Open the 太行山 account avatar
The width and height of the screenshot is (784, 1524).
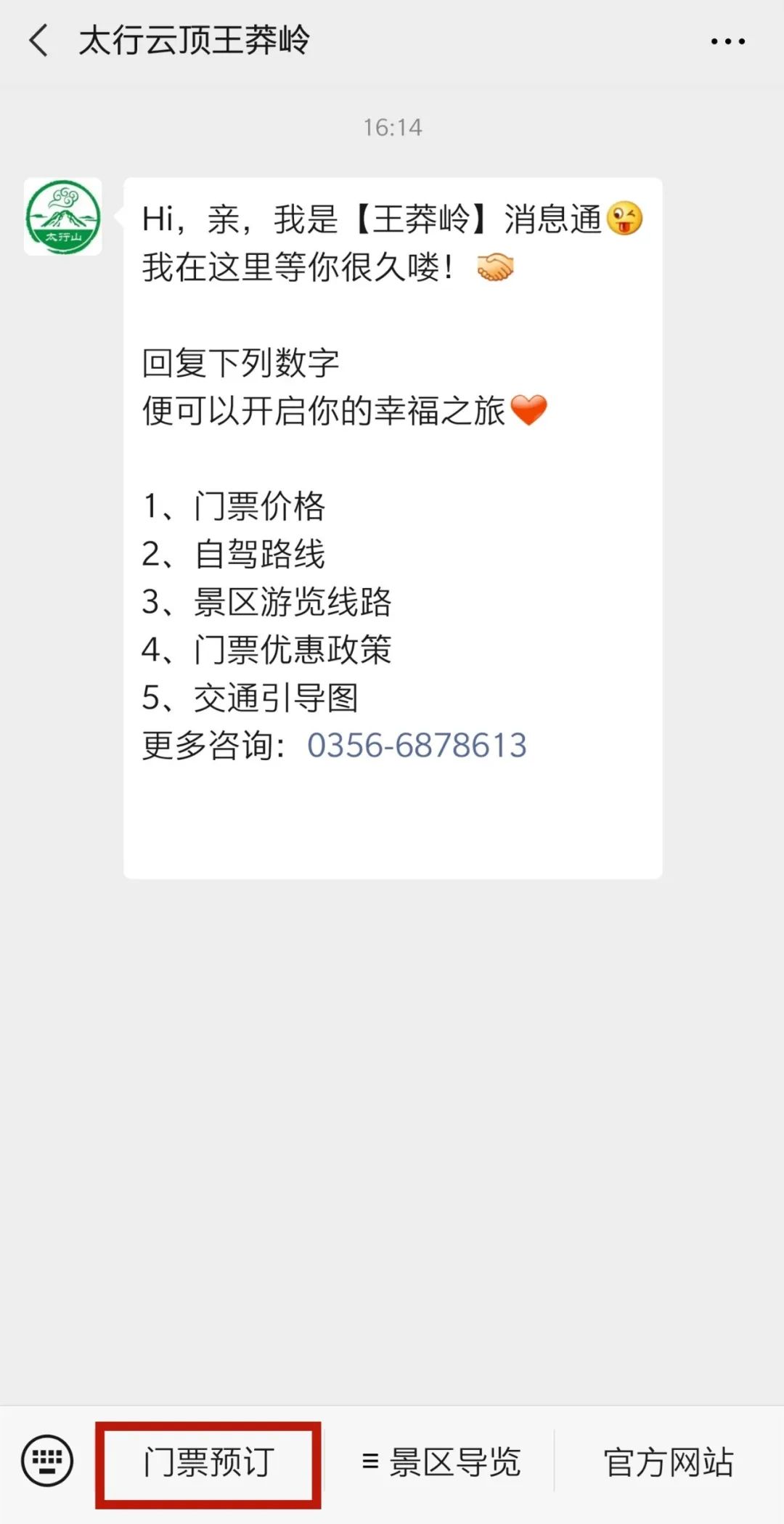tap(63, 216)
